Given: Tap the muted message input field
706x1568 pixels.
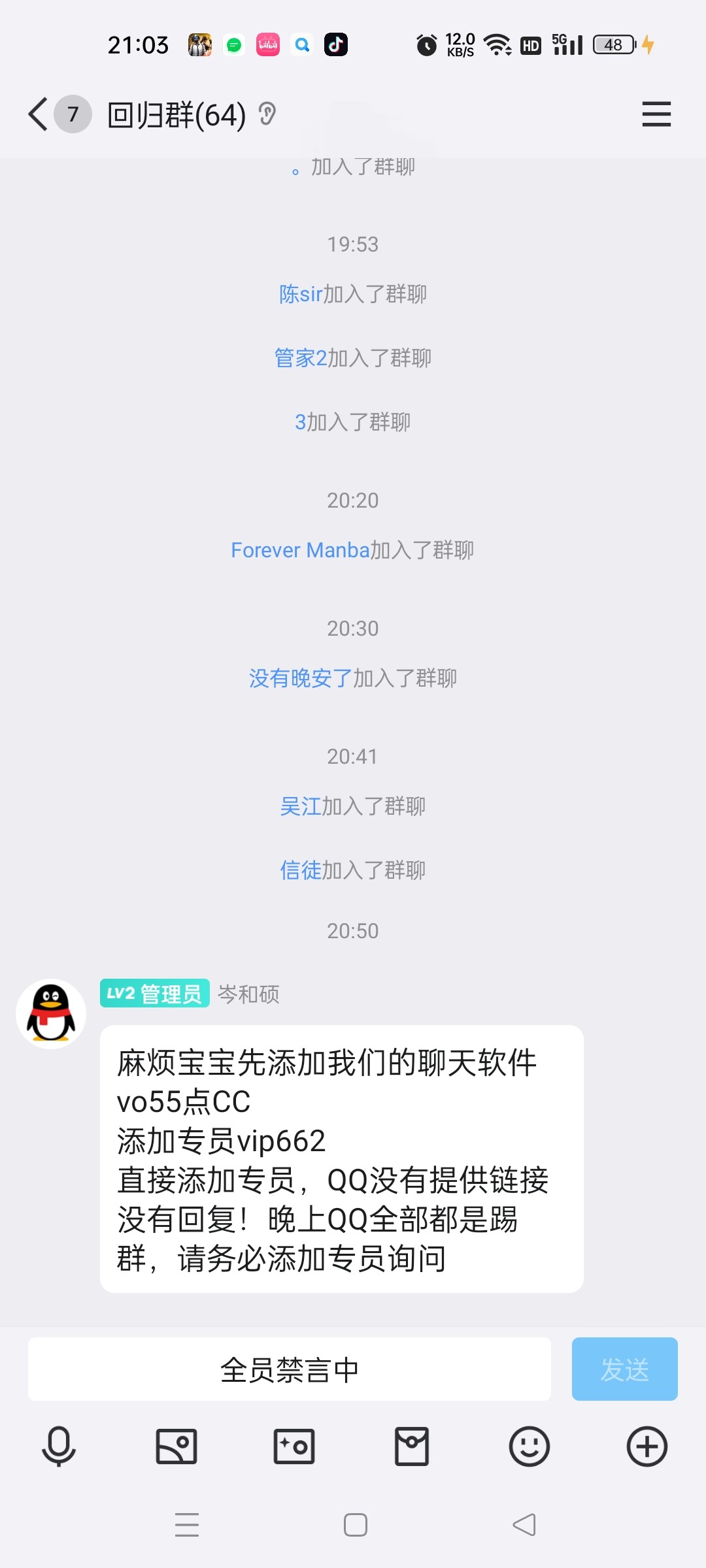Looking at the screenshot, I should (289, 1369).
